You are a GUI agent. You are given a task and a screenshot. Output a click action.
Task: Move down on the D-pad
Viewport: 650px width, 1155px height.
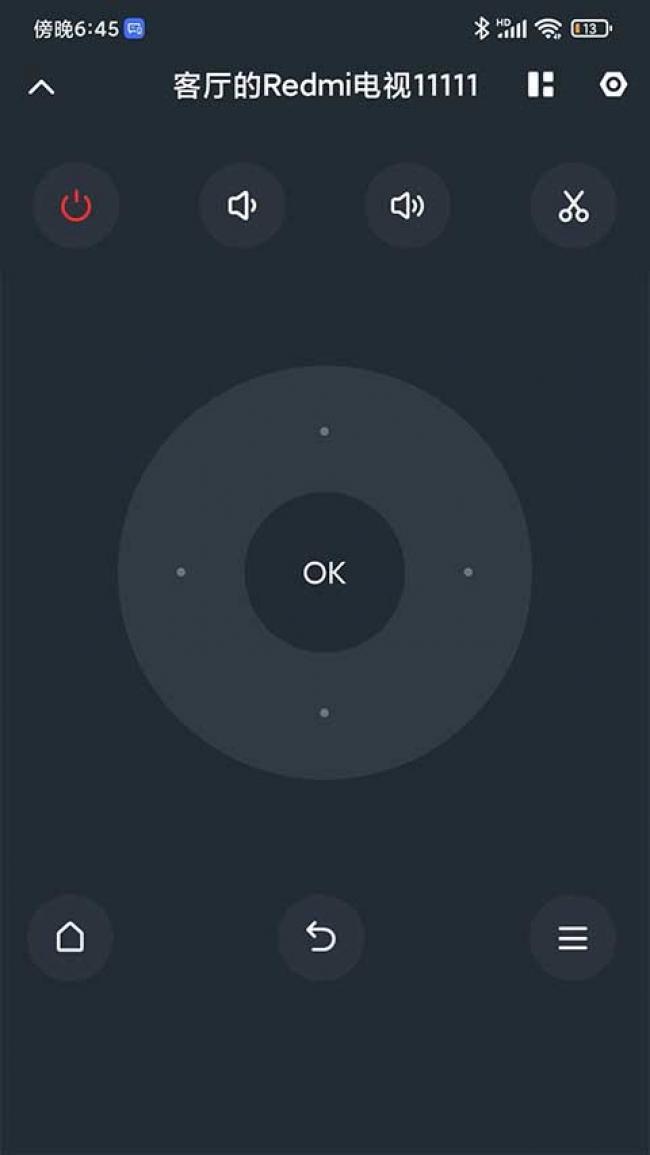[x=324, y=713]
